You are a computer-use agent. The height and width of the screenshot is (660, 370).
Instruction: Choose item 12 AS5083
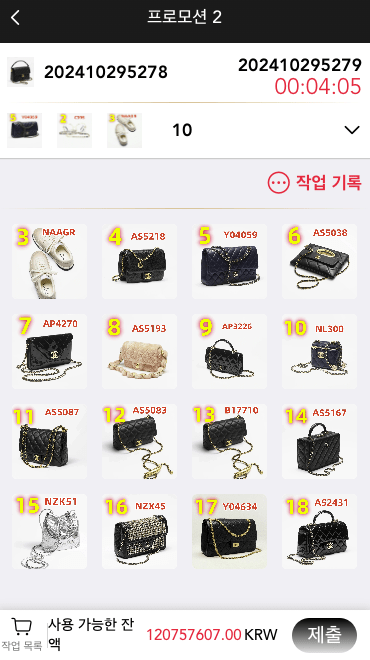[x=139, y=442]
